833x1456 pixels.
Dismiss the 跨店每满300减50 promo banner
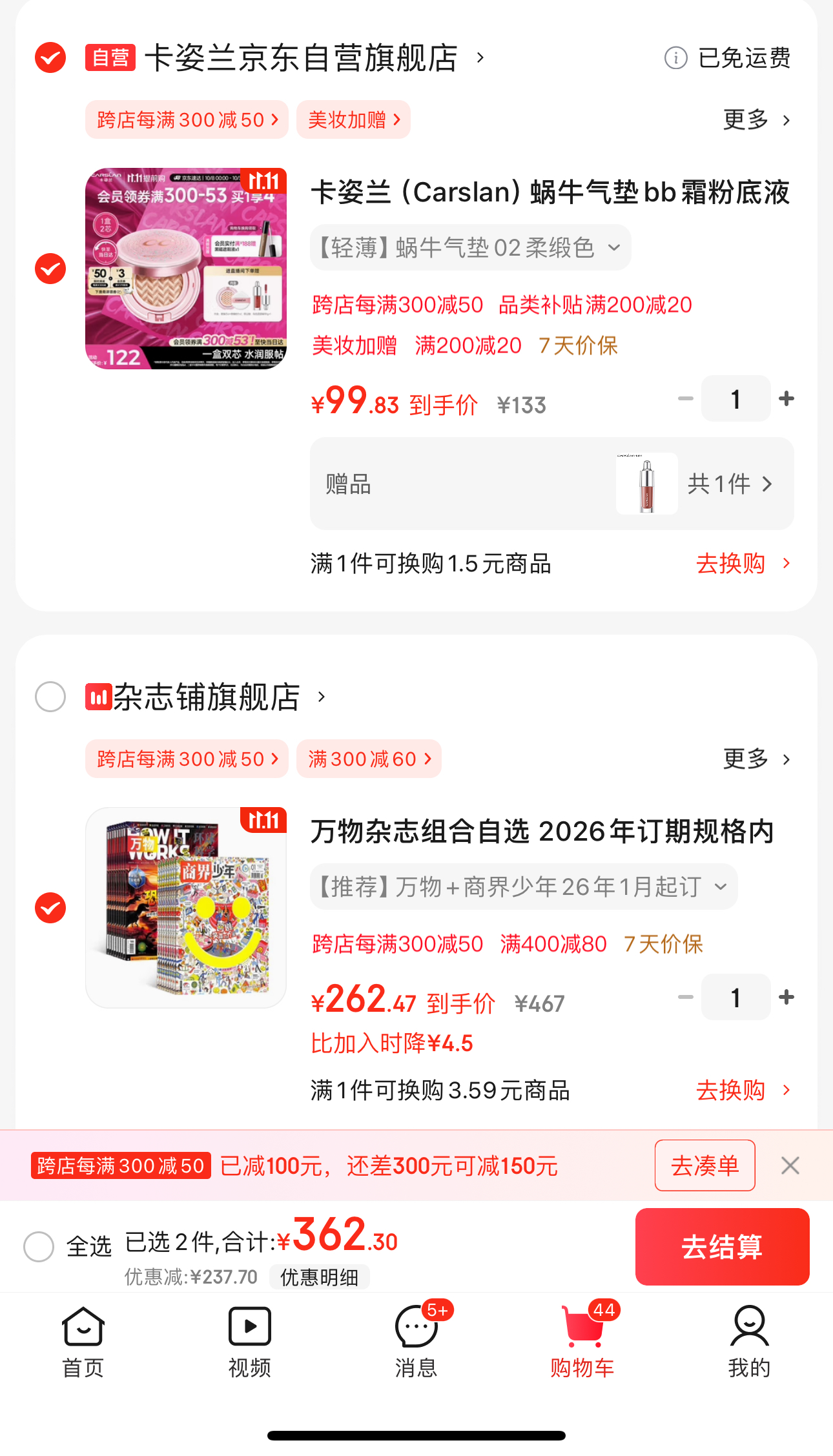[x=790, y=1165]
